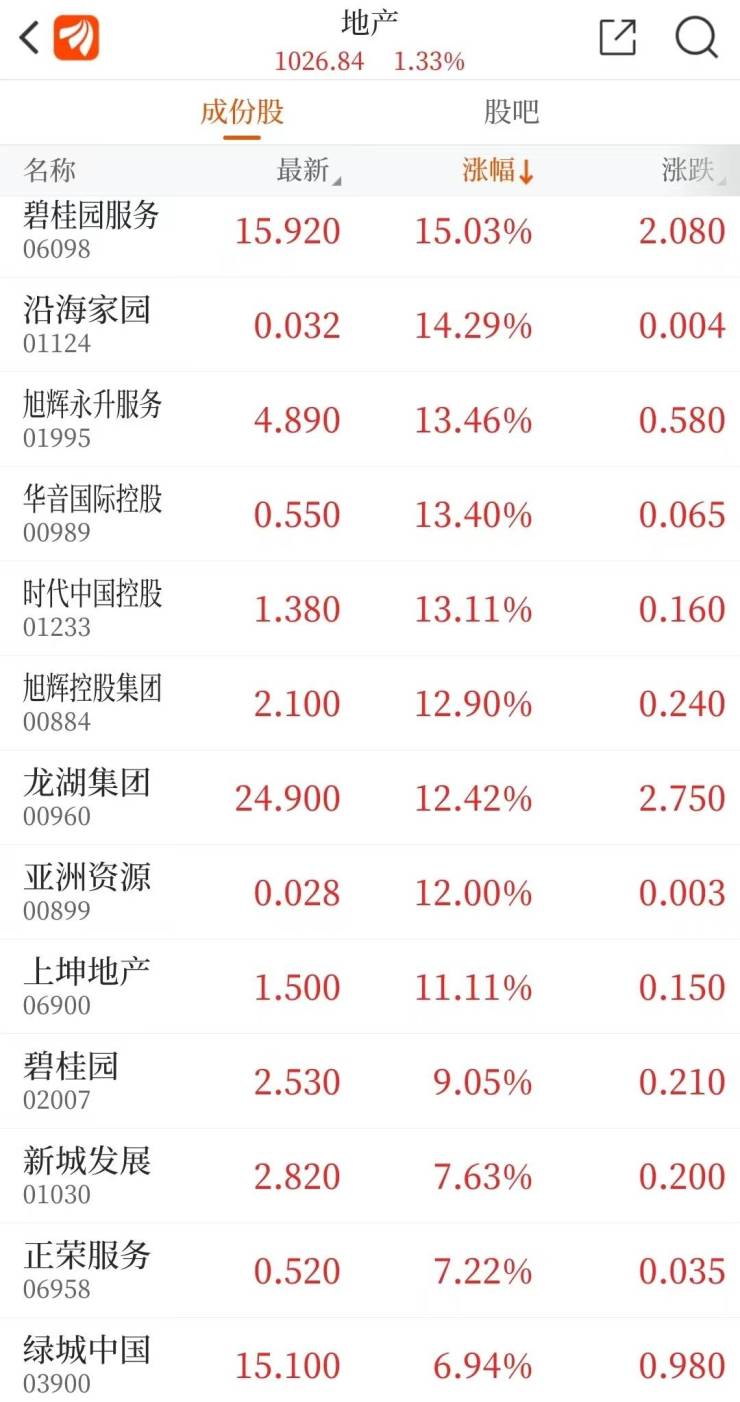The height and width of the screenshot is (1402, 740).
Task: Share this 地产 sector page
Action: [617, 38]
